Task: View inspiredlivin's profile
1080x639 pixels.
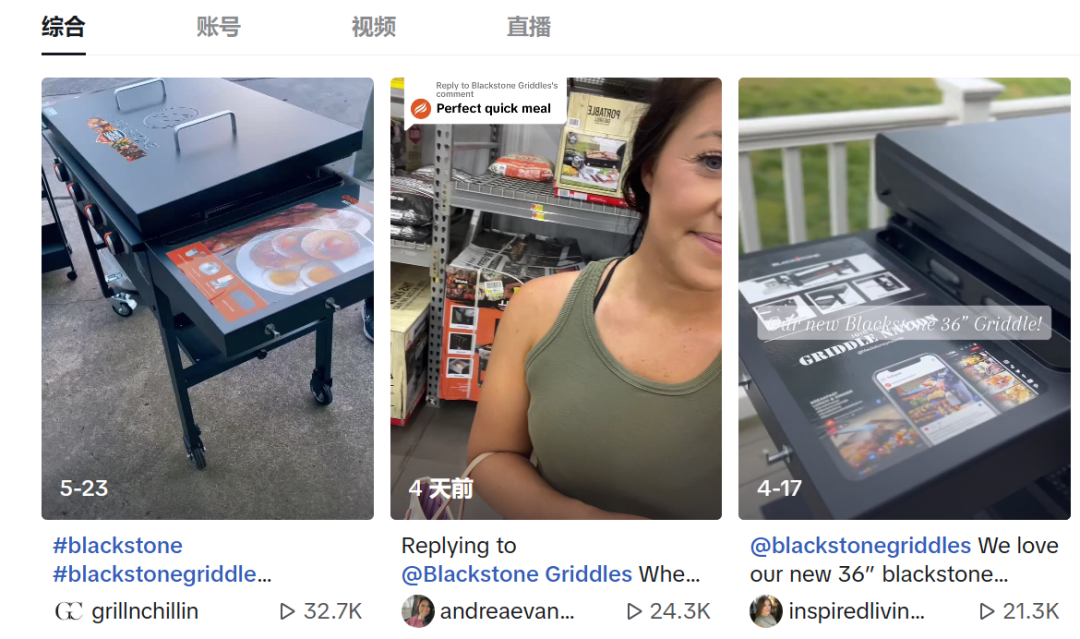Action: 855,611
